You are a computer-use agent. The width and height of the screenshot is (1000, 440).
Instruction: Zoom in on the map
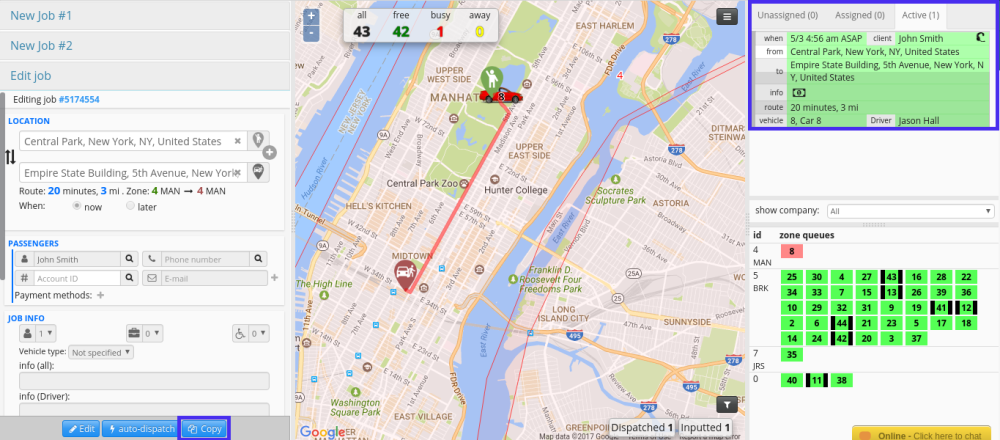[x=312, y=17]
